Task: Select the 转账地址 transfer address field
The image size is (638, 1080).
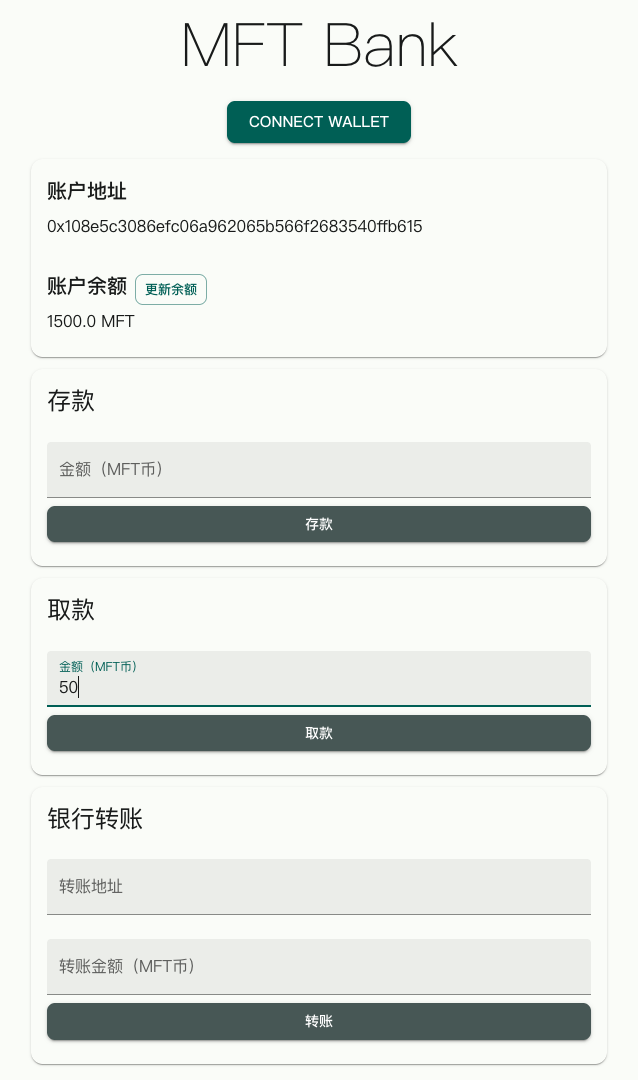Action: coord(318,886)
